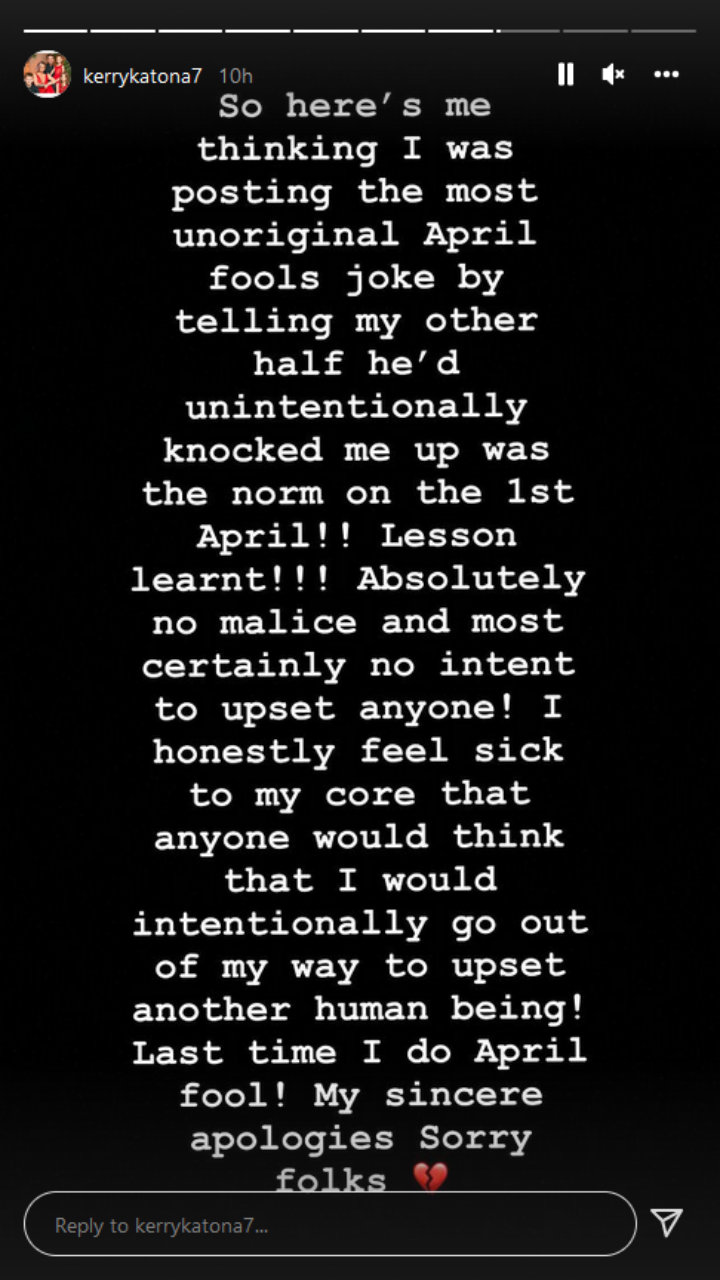
Task: Unmute the story audio
Action: click(x=614, y=75)
